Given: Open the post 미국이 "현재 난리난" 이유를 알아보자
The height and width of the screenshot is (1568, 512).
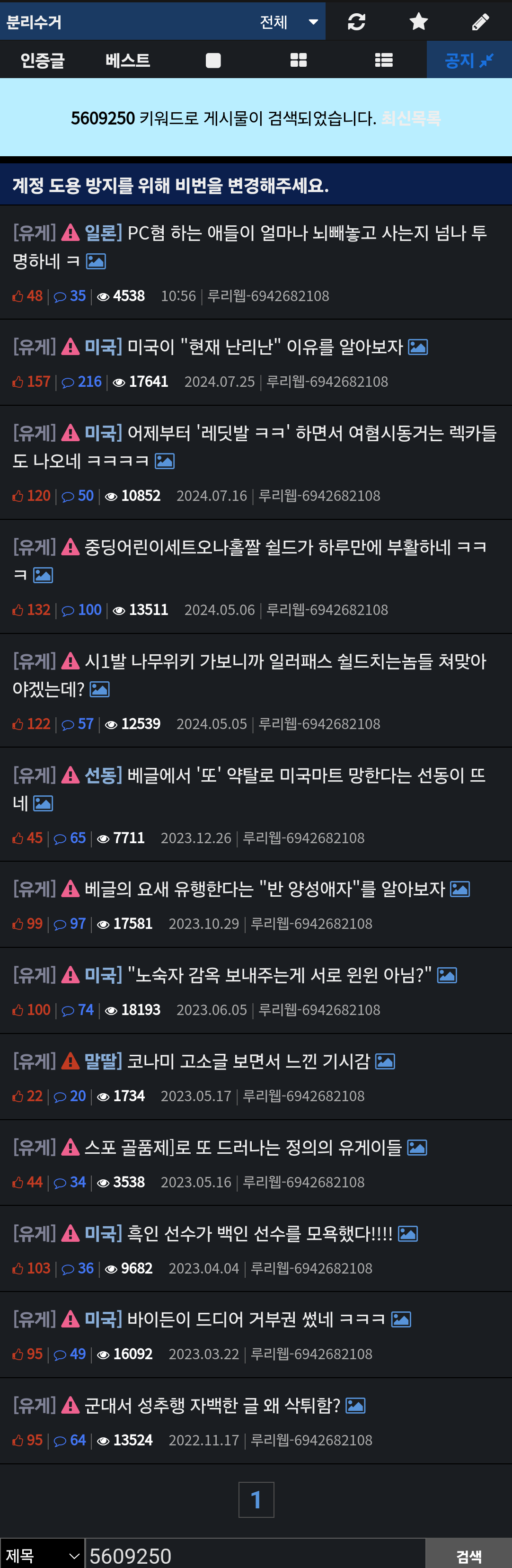Looking at the screenshot, I should tap(265, 347).
